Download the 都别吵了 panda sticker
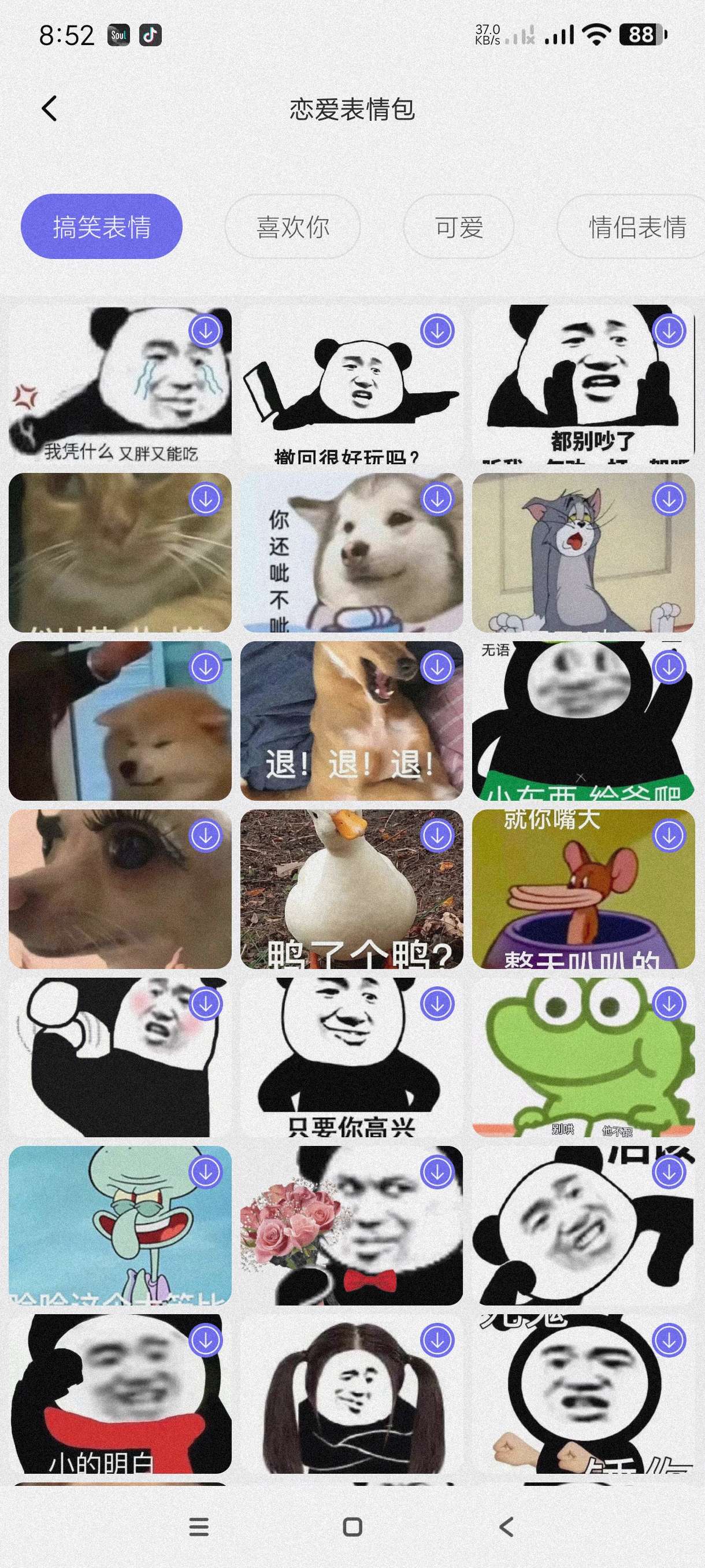Image resolution: width=705 pixels, height=1568 pixels. click(669, 331)
